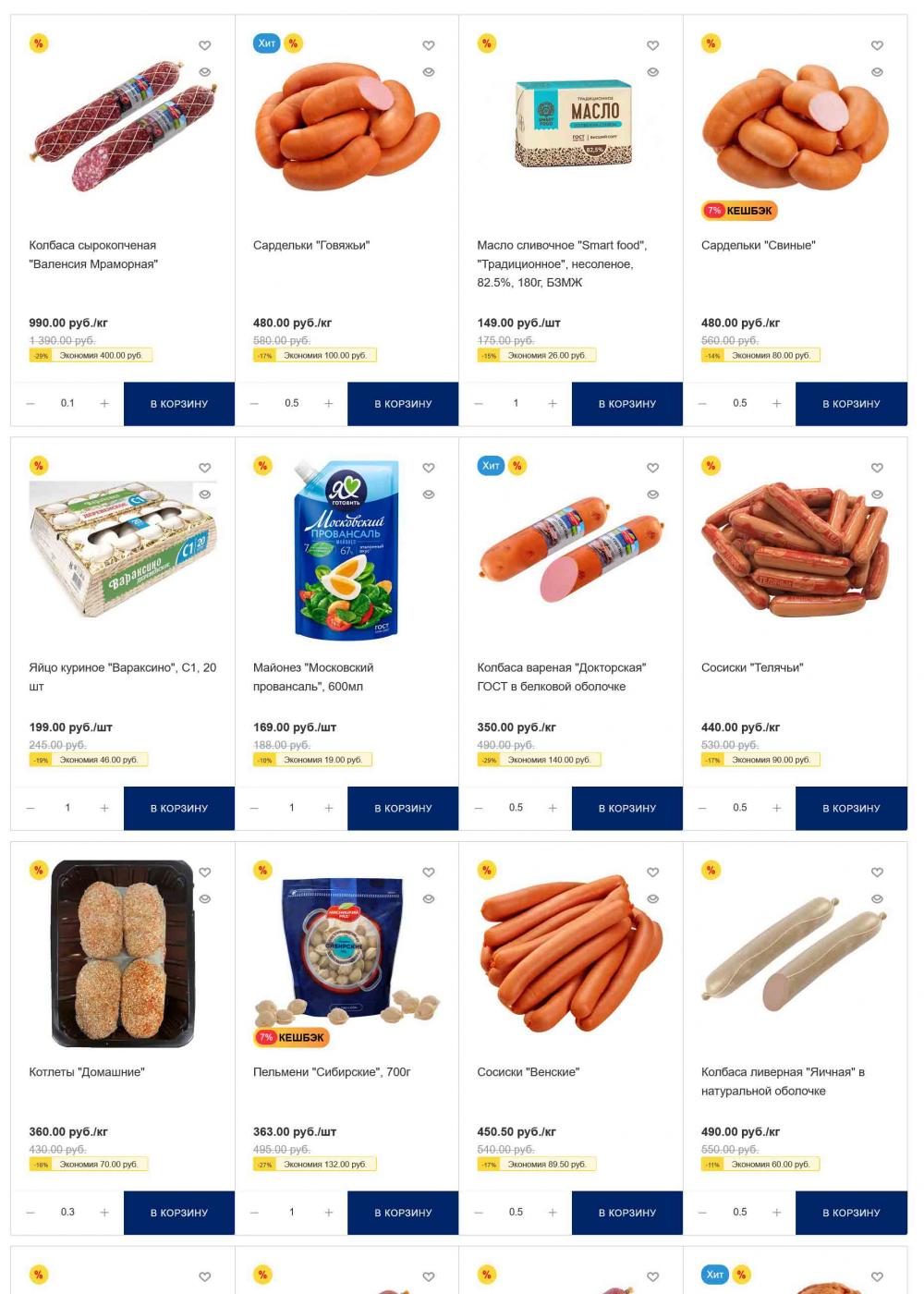Screen dimensions: 924x1294
Task: Add Пельмени "Сибирские" 700г to cart
Action: (403, 1213)
